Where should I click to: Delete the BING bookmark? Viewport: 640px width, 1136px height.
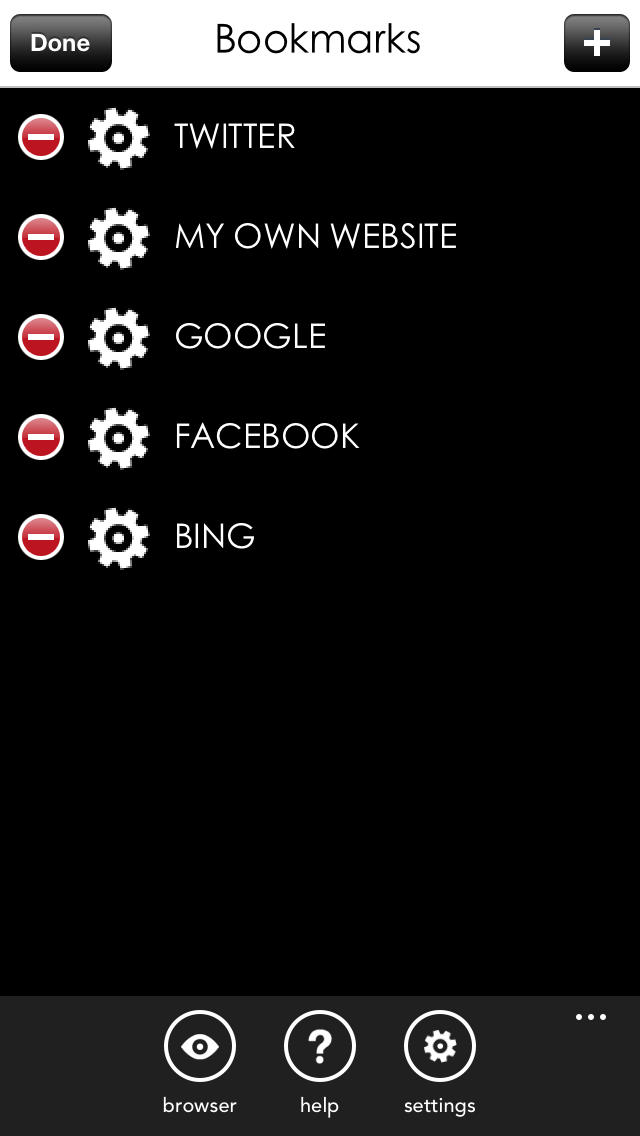41,537
